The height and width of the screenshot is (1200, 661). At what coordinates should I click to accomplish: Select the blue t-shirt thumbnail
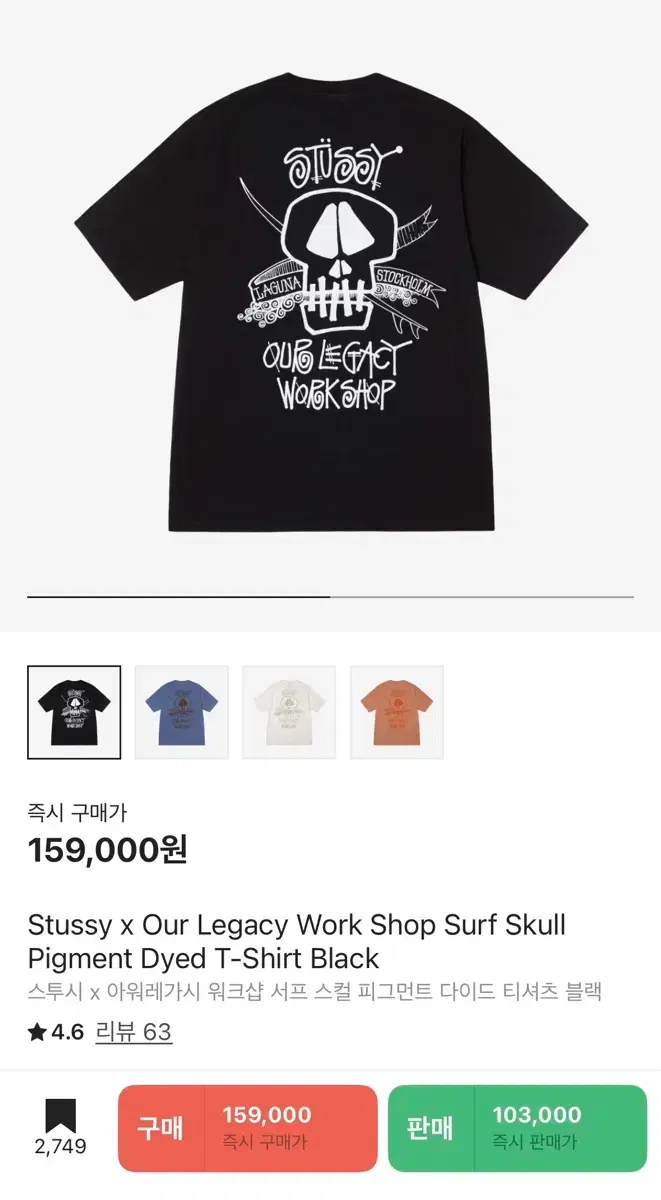[182, 712]
